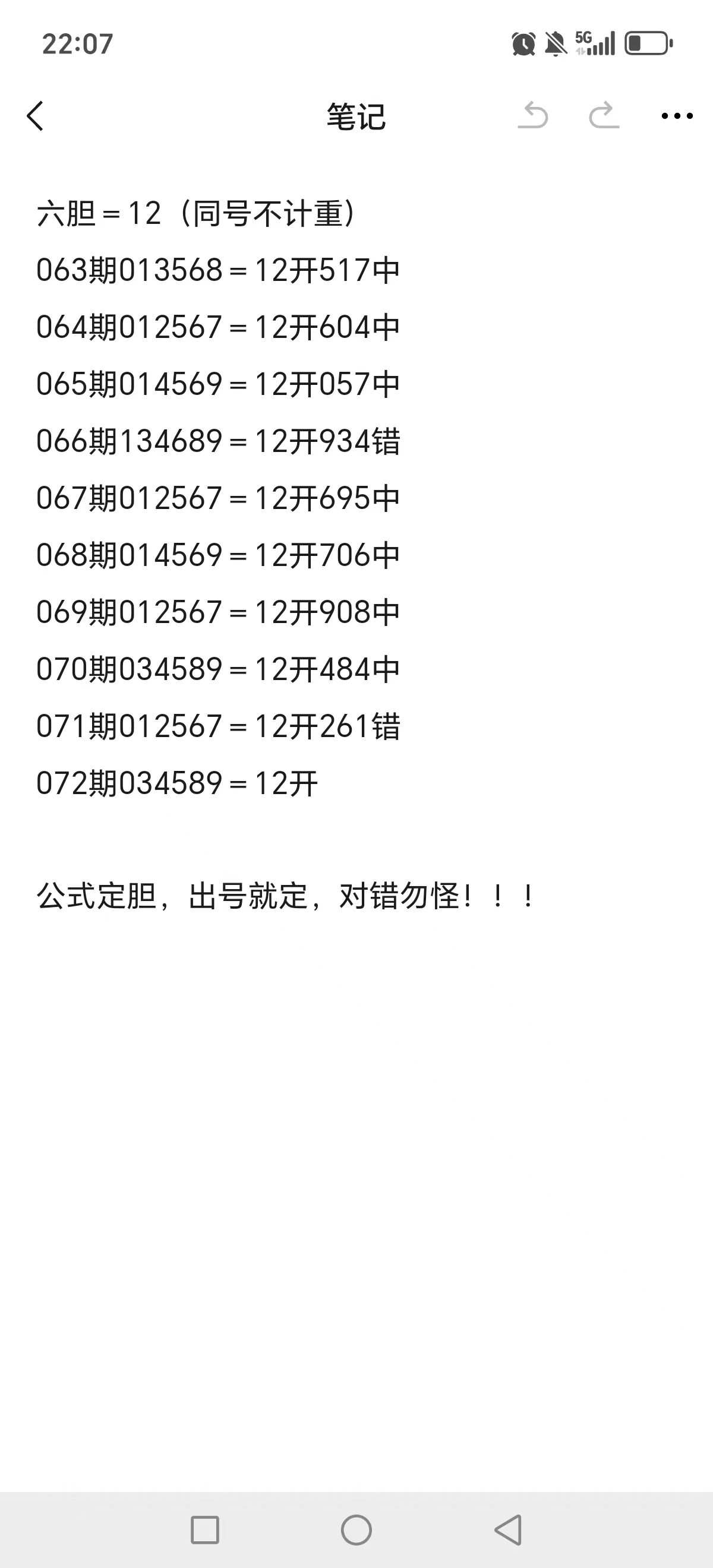Tap the line 067期012567＝12开695中
Image resolution: width=713 pixels, height=1568 pixels.
[x=219, y=499]
